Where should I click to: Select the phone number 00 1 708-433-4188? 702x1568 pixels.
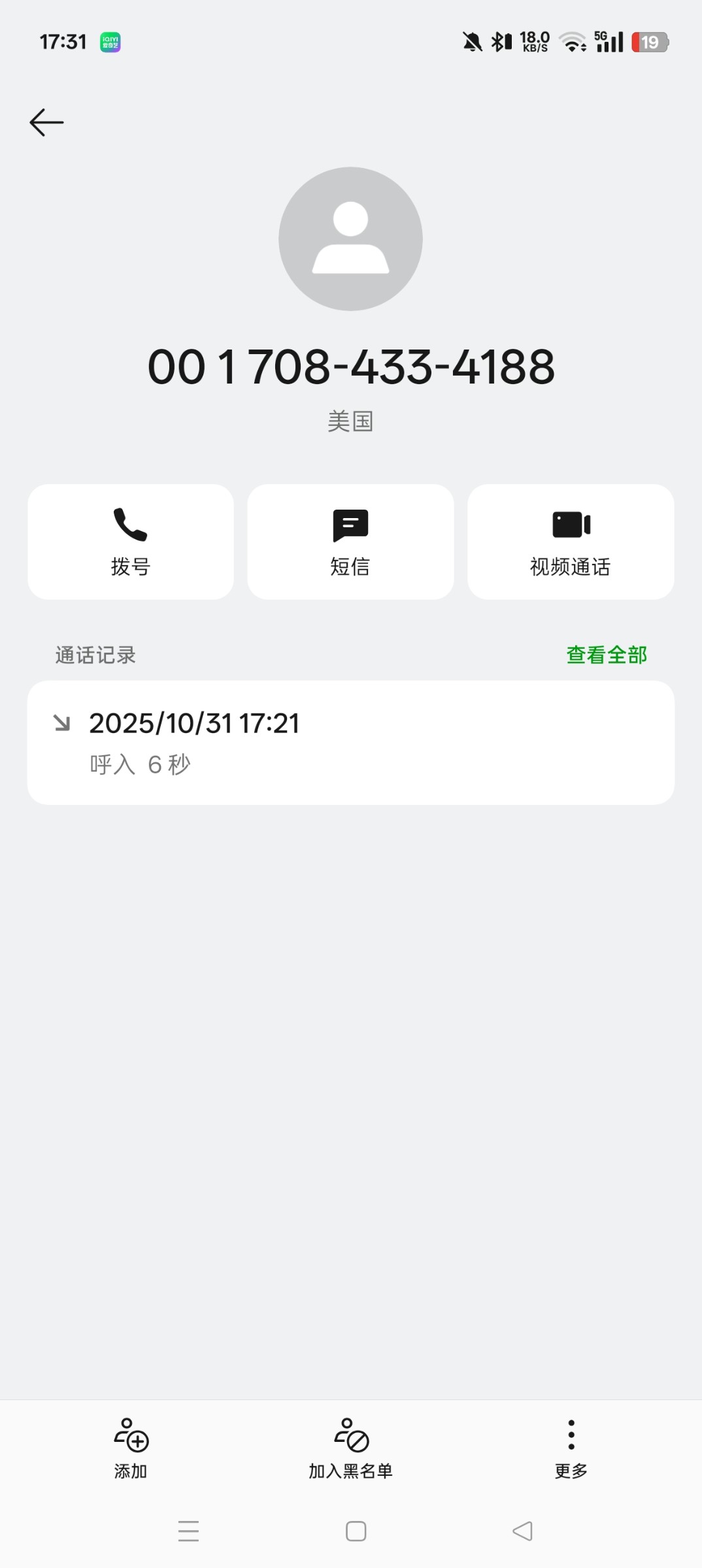click(x=351, y=367)
